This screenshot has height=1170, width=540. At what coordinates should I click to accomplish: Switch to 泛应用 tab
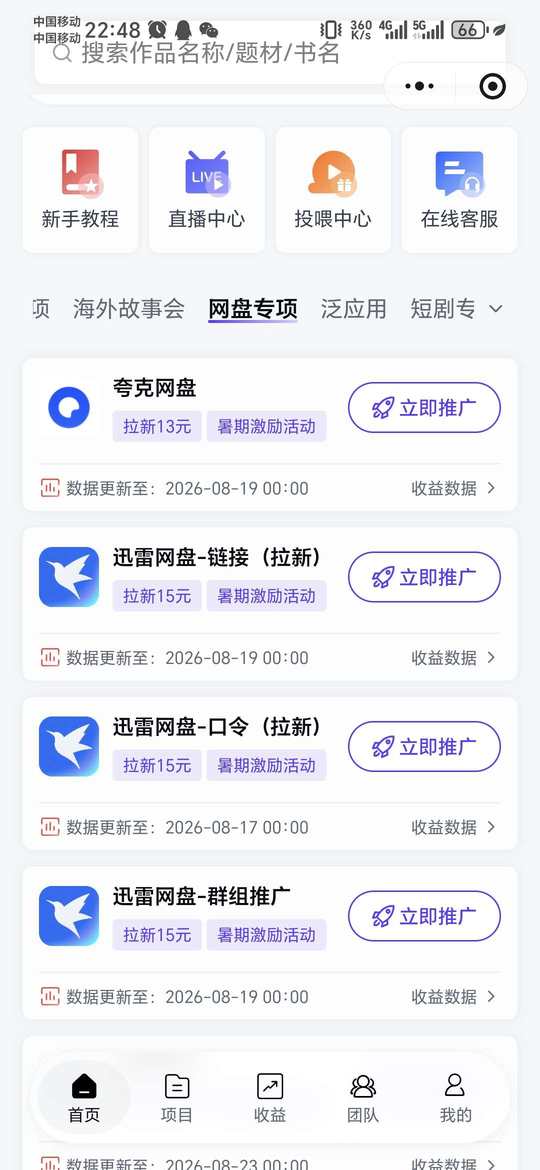point(354,308)
